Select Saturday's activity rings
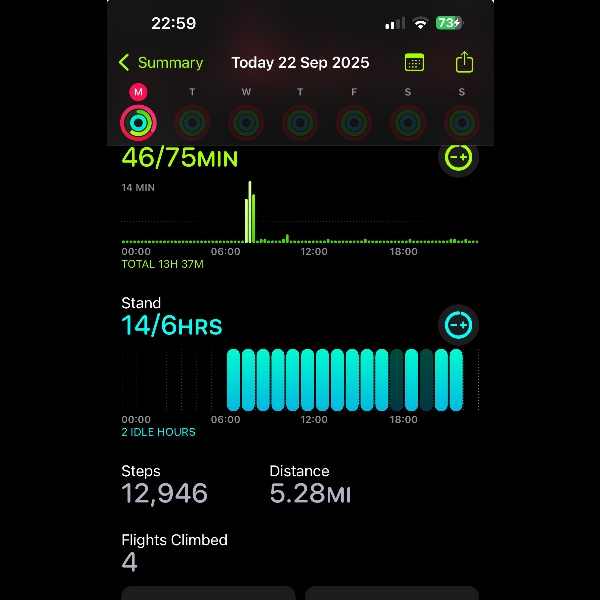 point(407,123)
